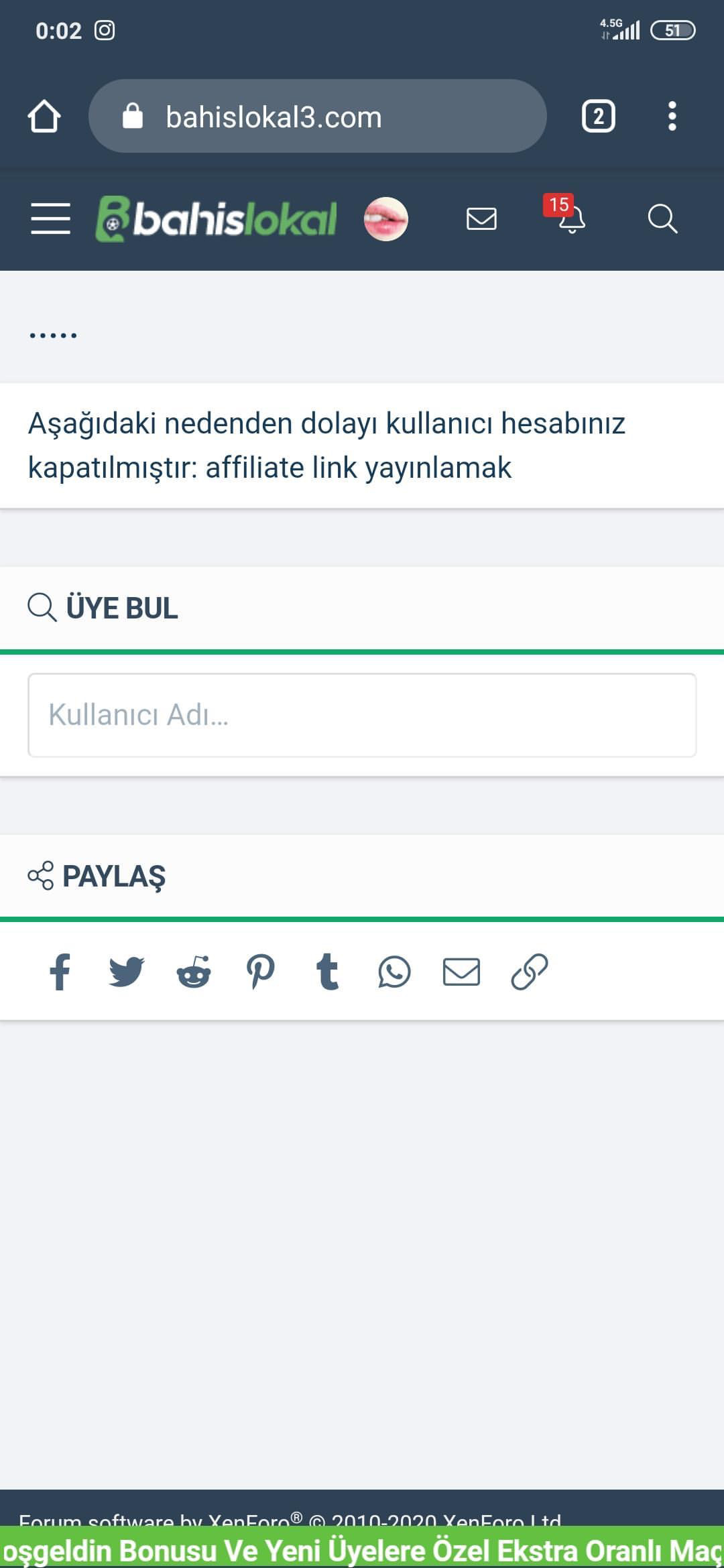
Task: Open the browser overflow menu
Action: click(672, 117)
